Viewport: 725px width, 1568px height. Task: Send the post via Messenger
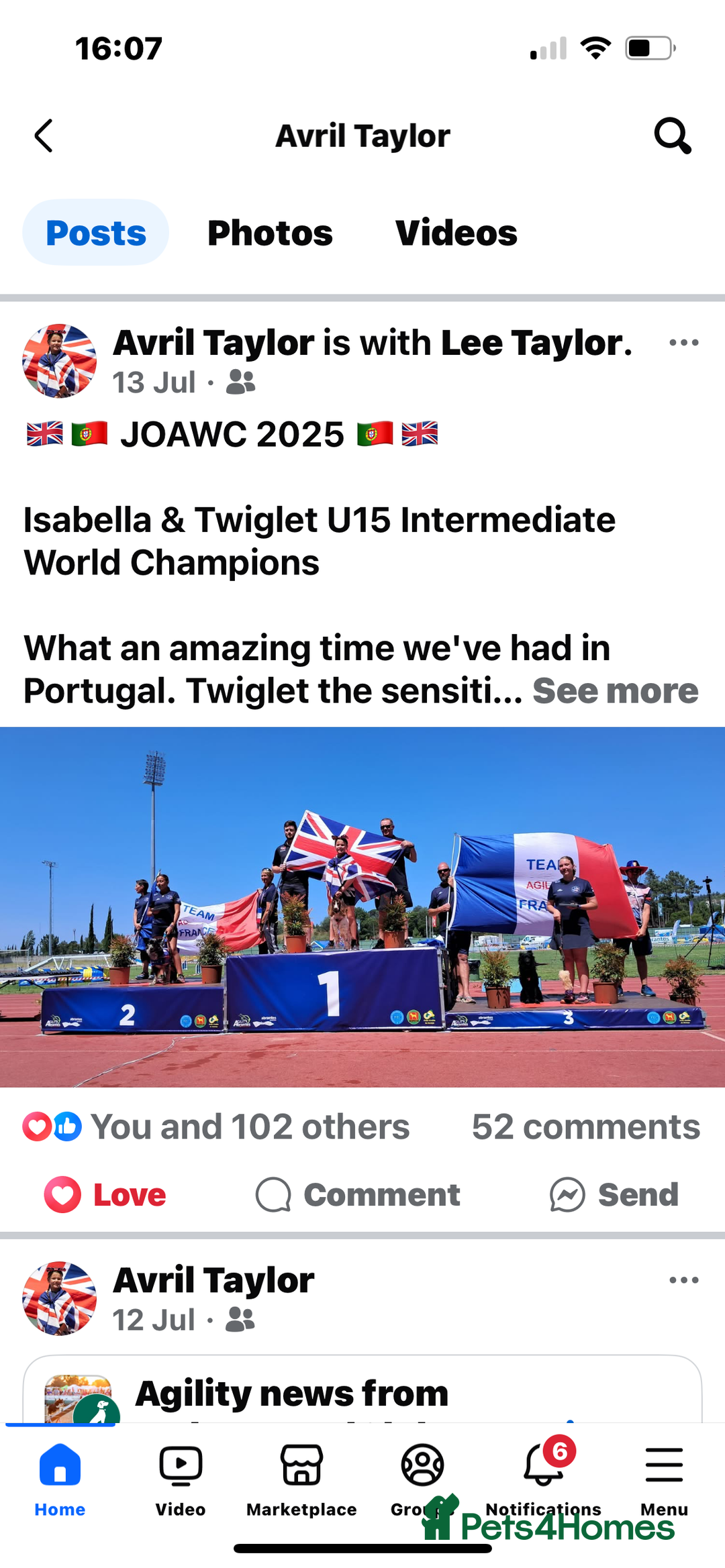click(x=614, y=1195)
